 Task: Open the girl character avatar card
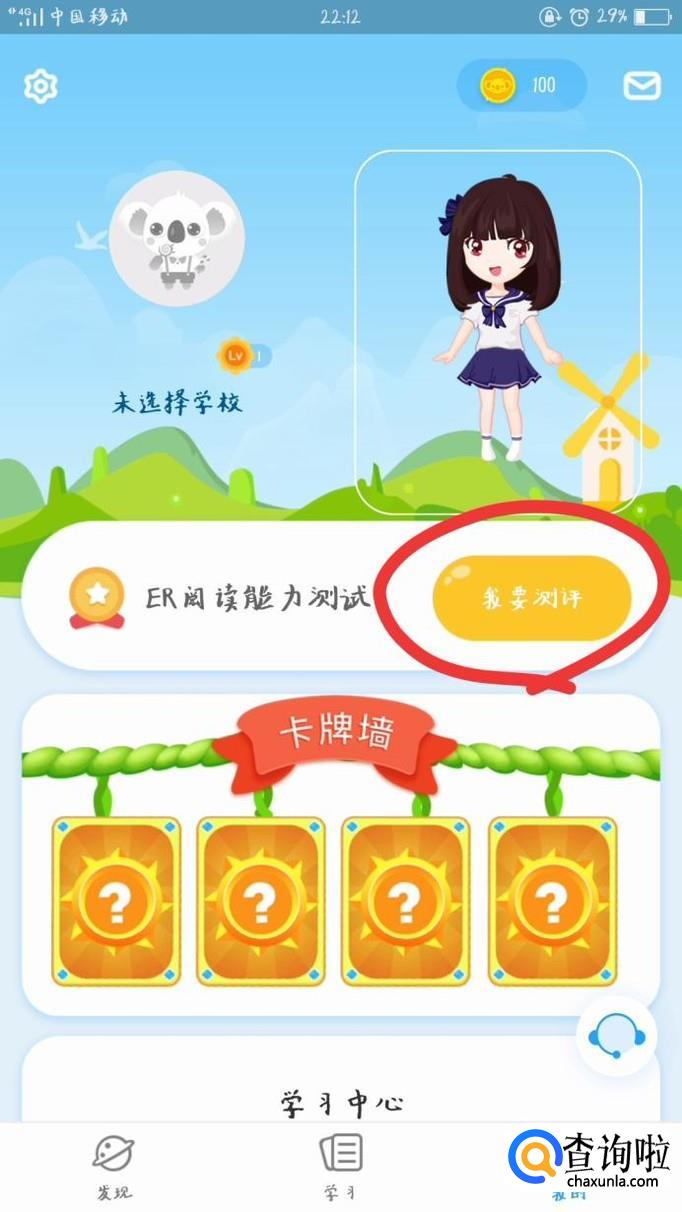(x=497, y=330)
